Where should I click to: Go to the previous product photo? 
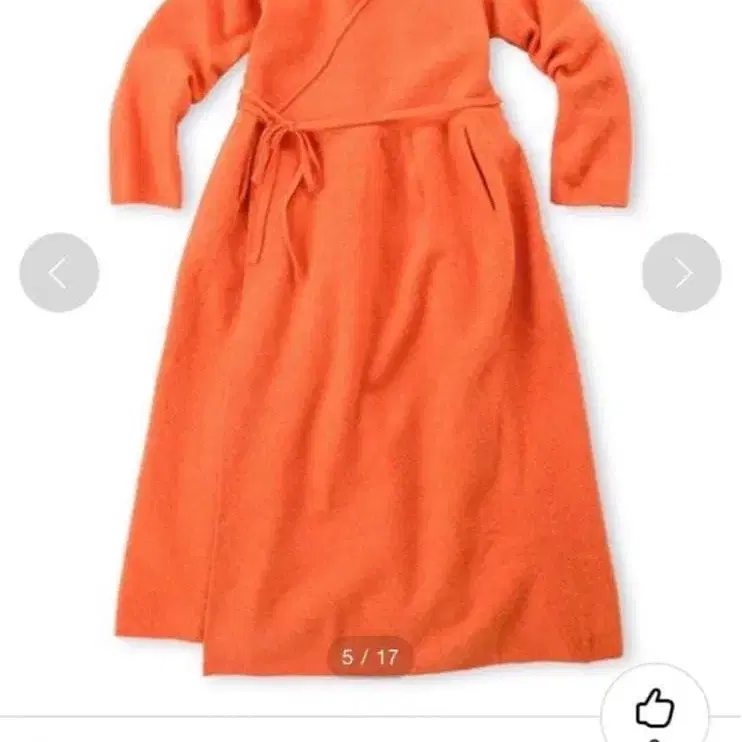(x=59, y=272)
